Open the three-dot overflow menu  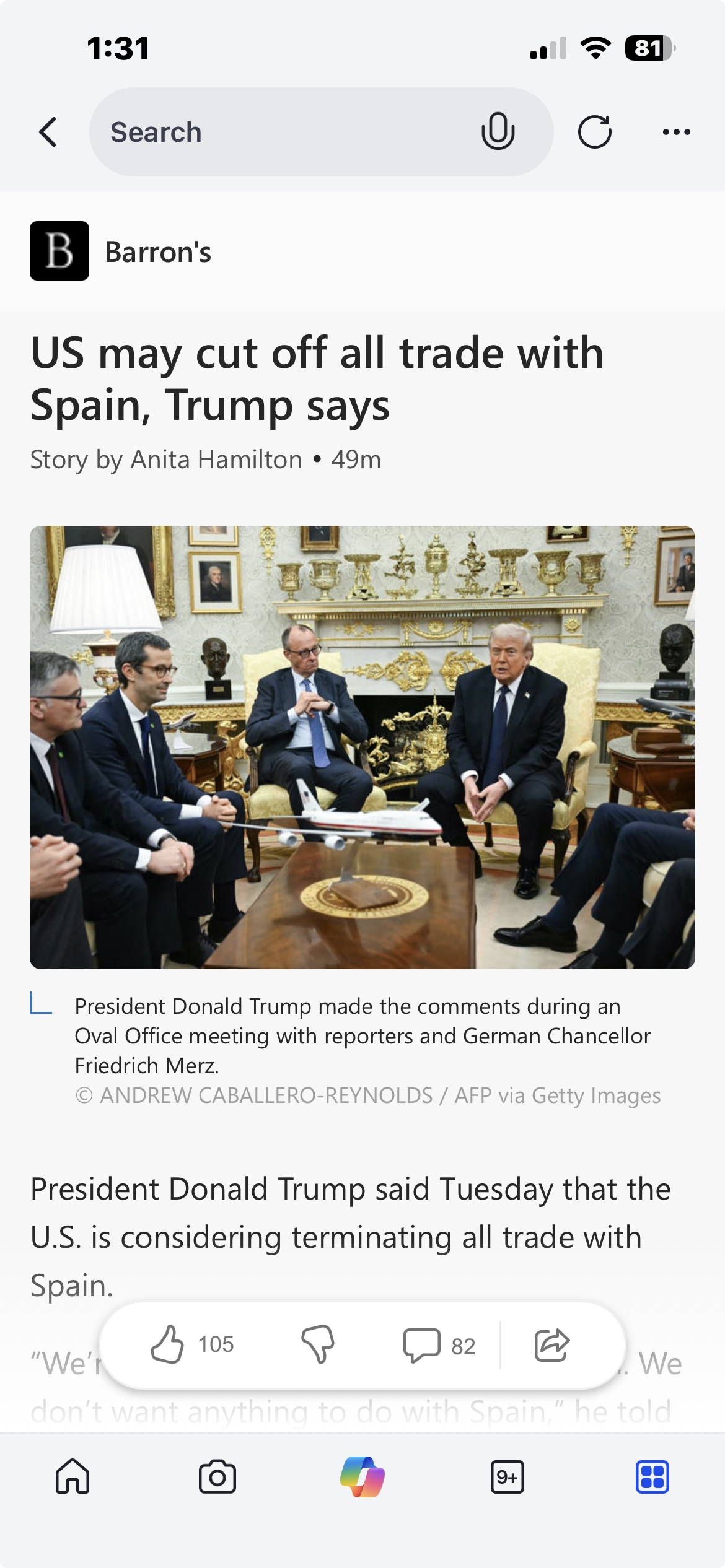pos(676,132)
